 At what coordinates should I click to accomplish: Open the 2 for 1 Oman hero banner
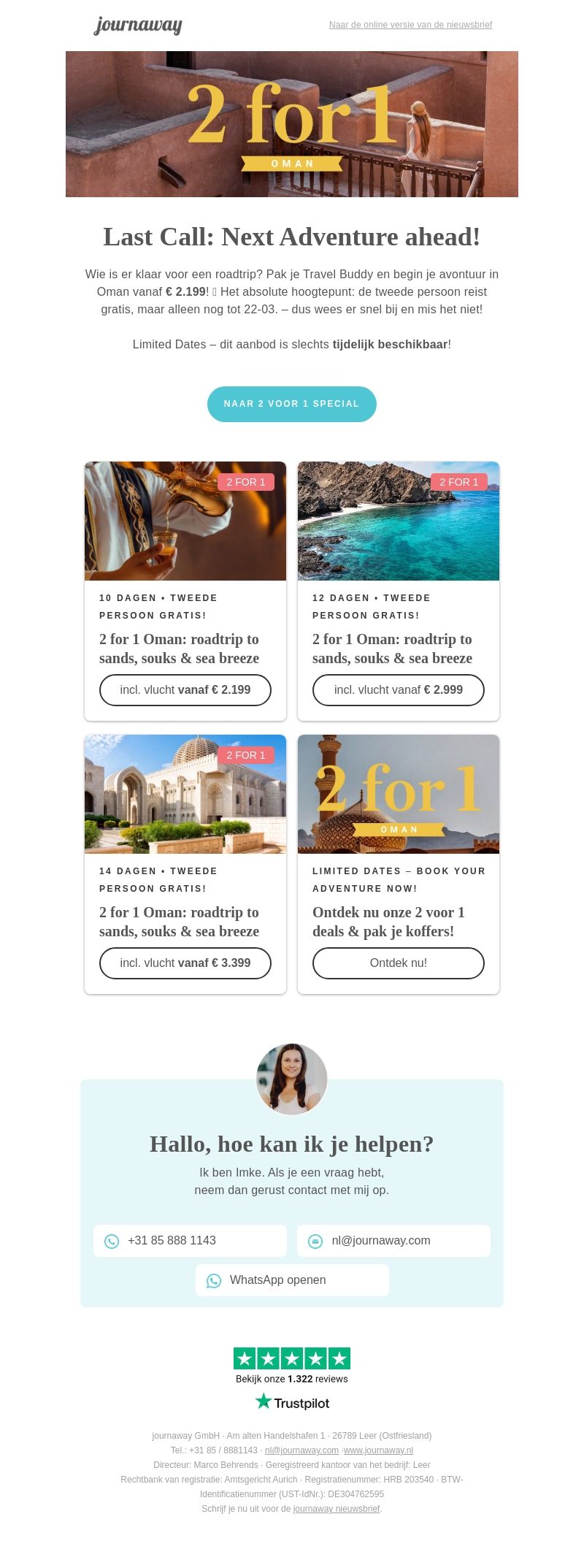(x=292, y=124)
